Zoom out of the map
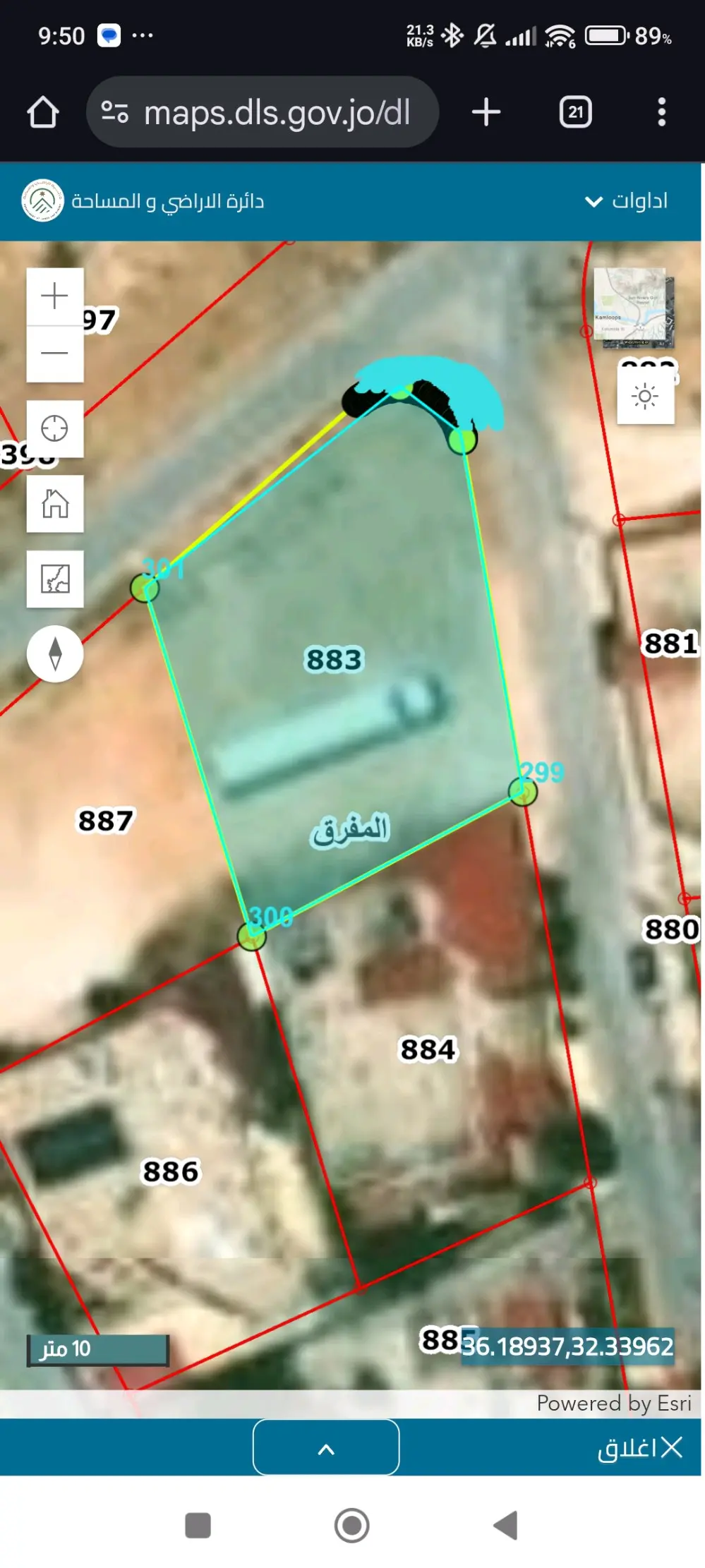 coord(55,353)
